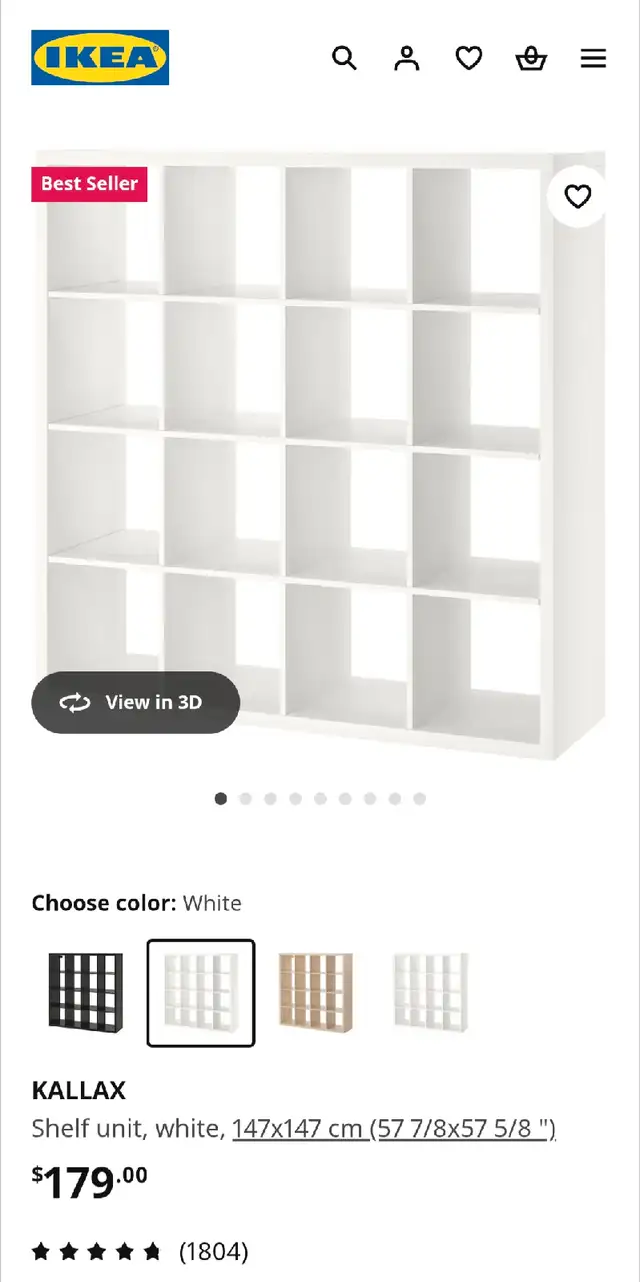Choose the last color swatch in the row
The image size is (640, 1282).
pos(430,992)
